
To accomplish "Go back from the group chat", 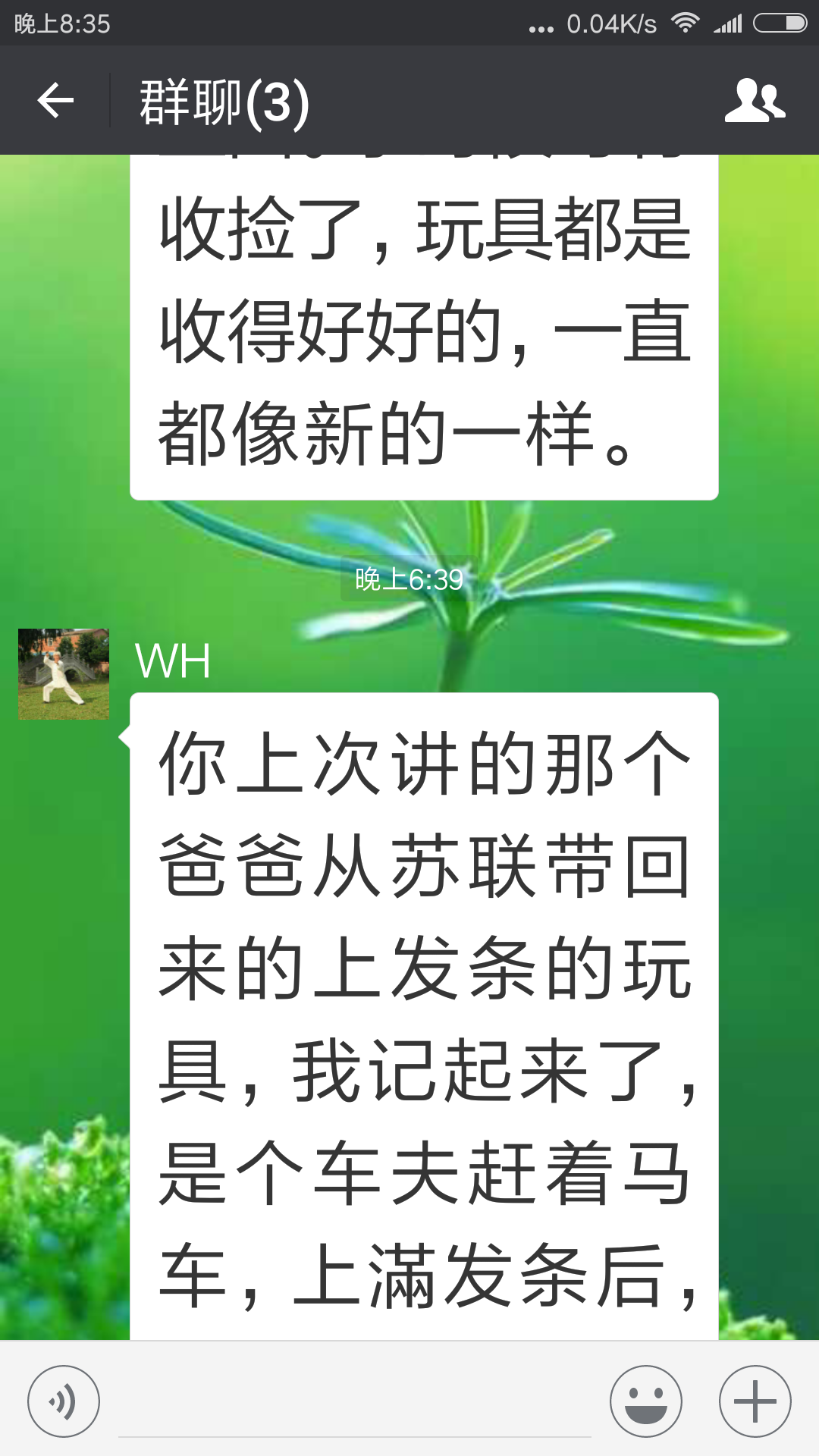I will (x=55, y=101).
